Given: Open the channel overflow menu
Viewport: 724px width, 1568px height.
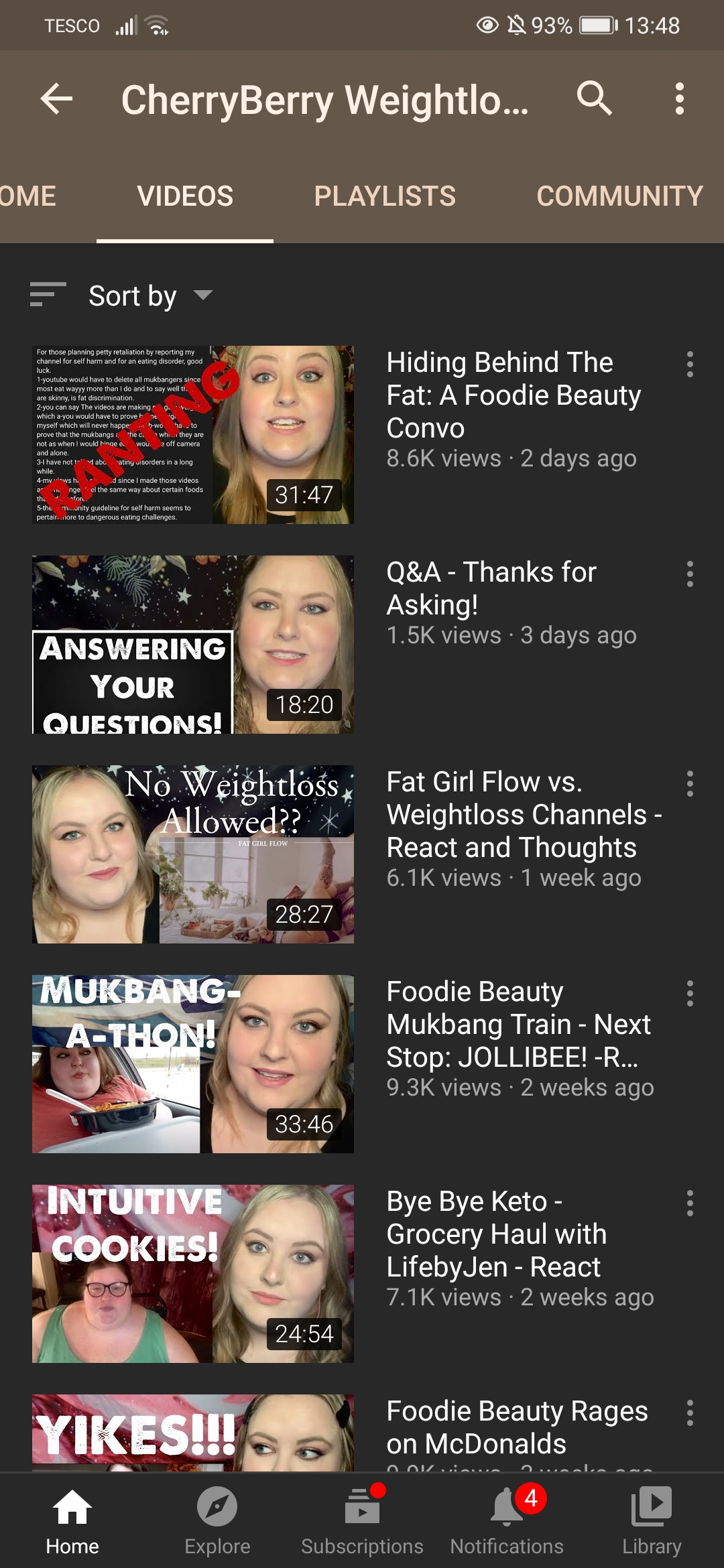Looking at the screenshot, I should click(x=680, y=99).
